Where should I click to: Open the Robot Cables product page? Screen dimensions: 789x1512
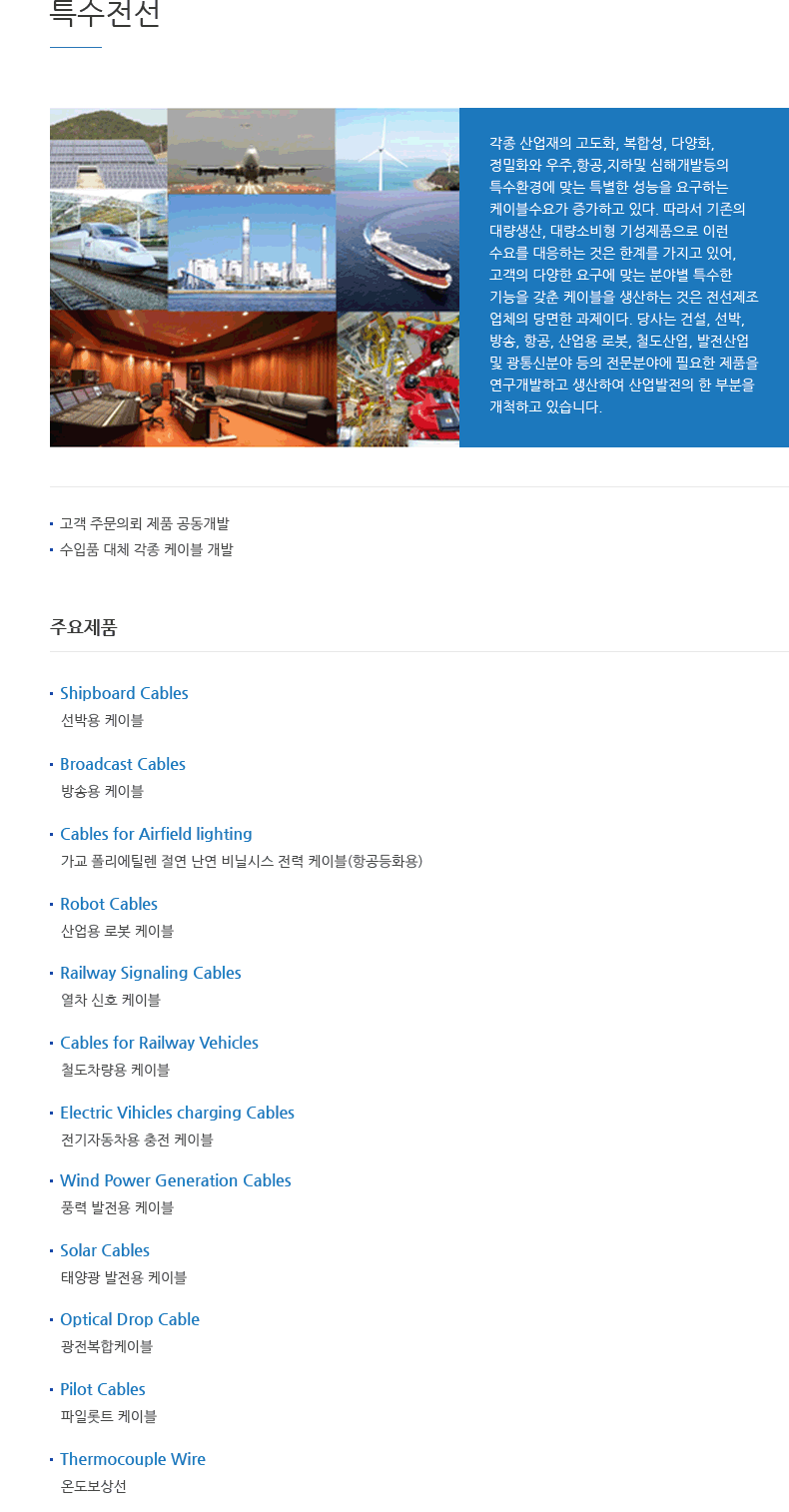point(109,904)
